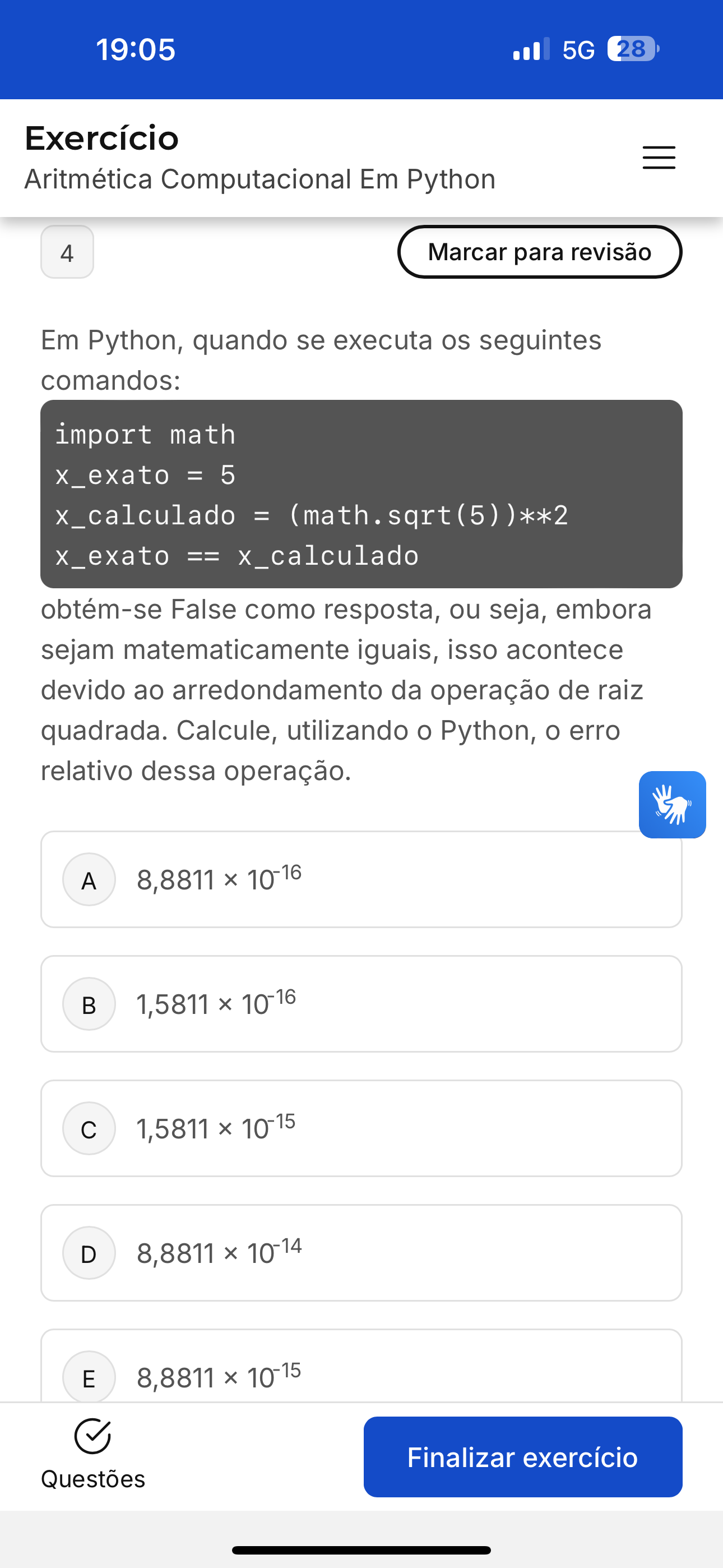Pick answer C: 1,5811 × 10⁻¹⁵

[360, 1128]
